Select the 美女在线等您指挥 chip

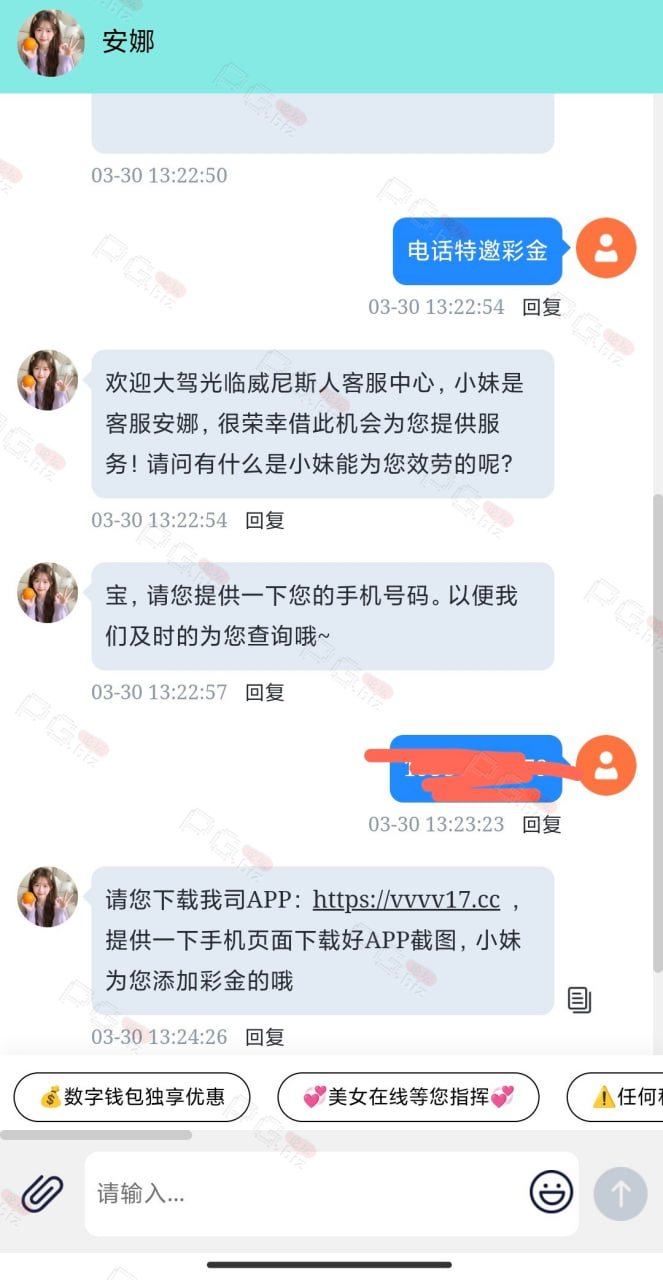pos(408,1097)
